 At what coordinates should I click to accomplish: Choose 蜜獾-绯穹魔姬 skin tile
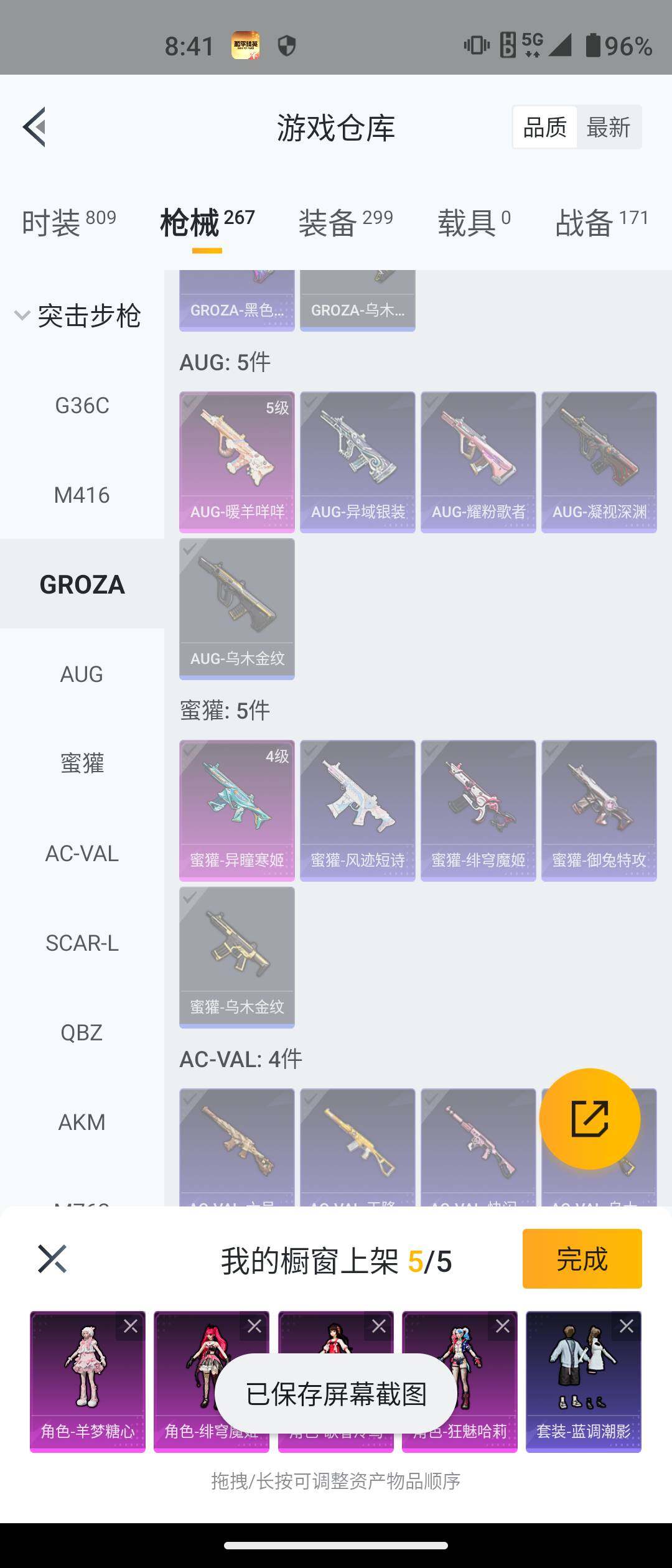tap(478, 810)
